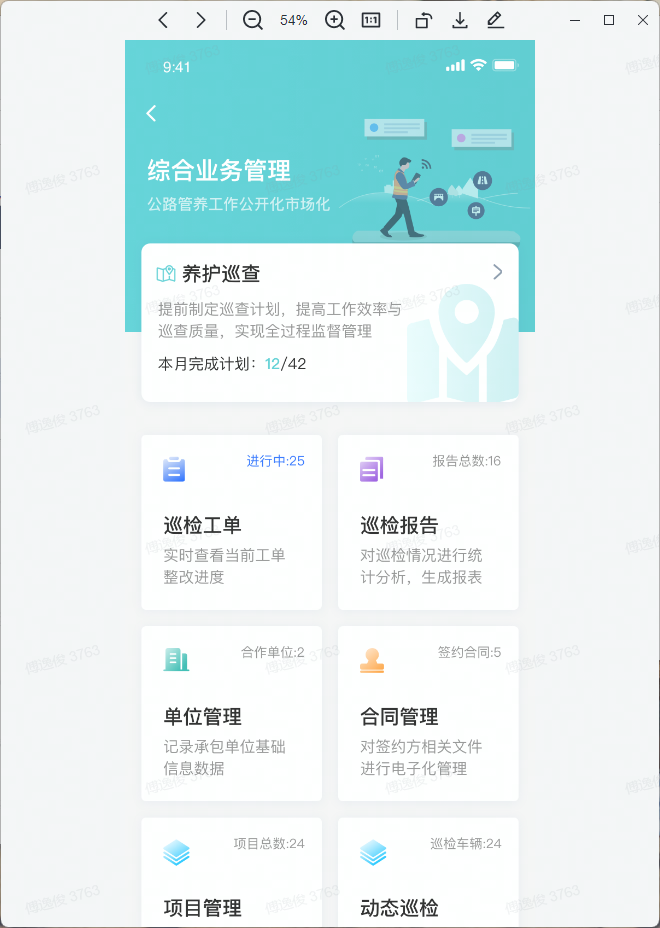Go to the previous image

(164, 20)
